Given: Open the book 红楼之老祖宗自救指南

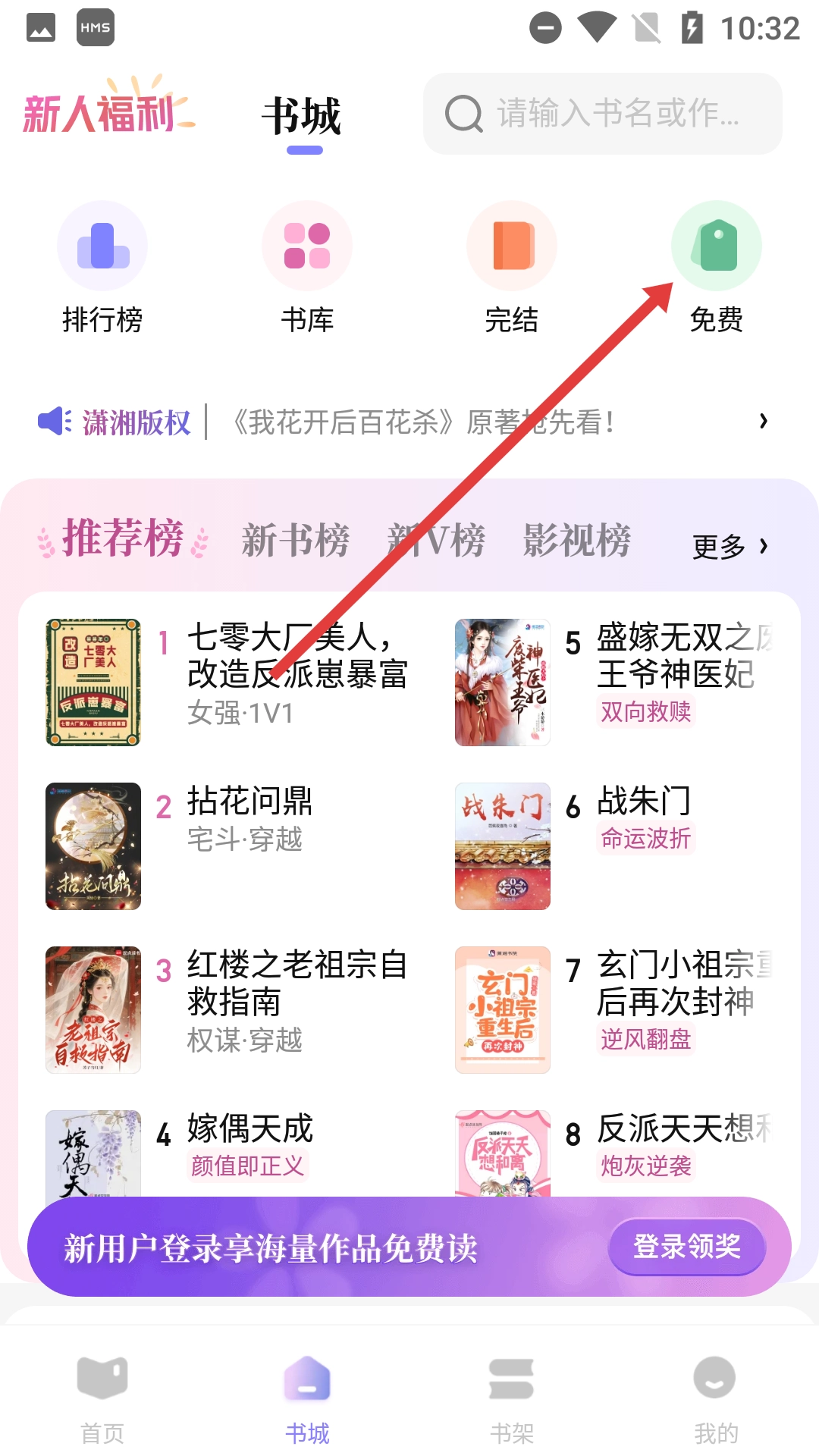Looking at the screenshot, I should tap(296, 984).
